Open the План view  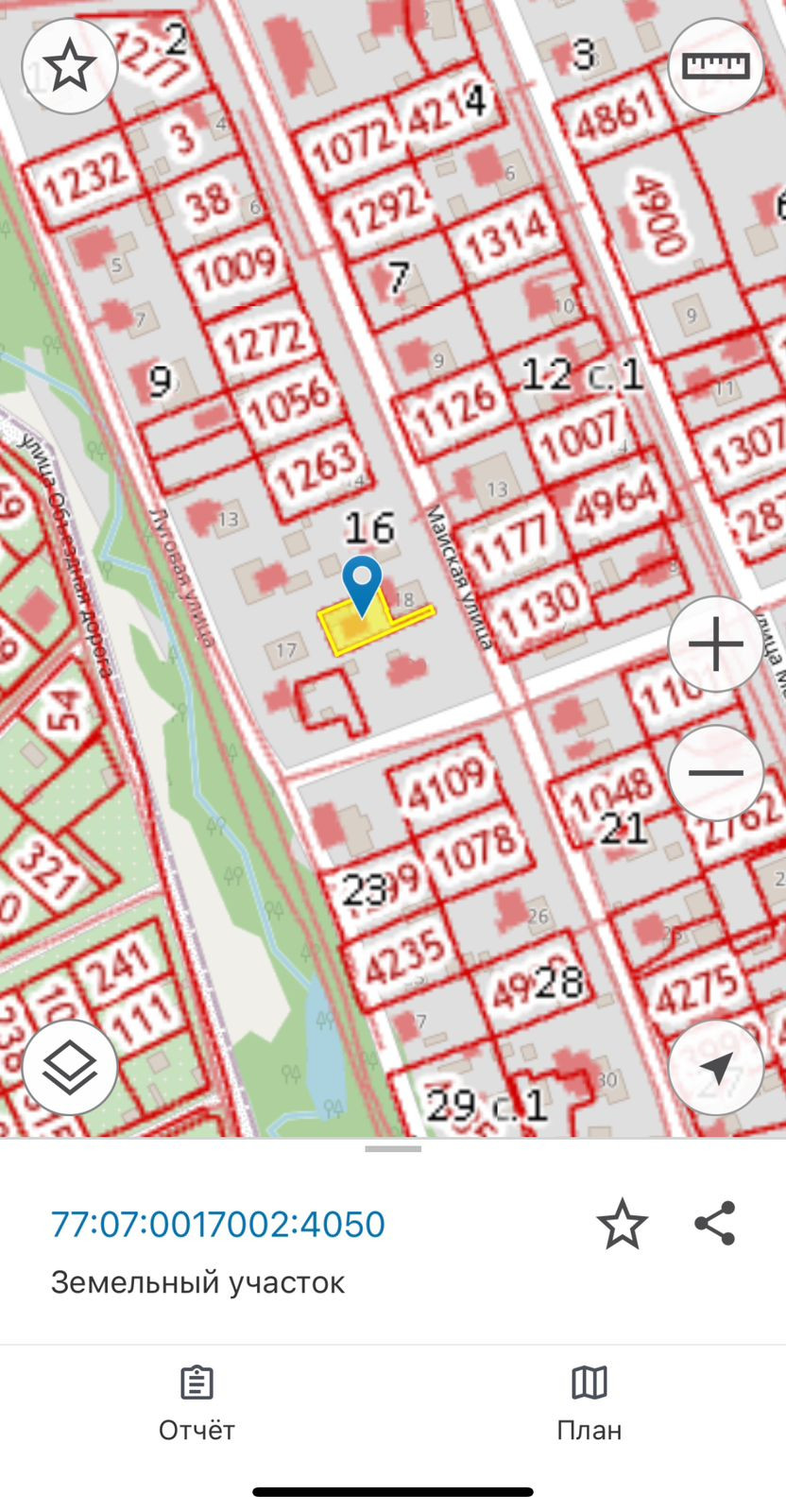[589, 1403]
